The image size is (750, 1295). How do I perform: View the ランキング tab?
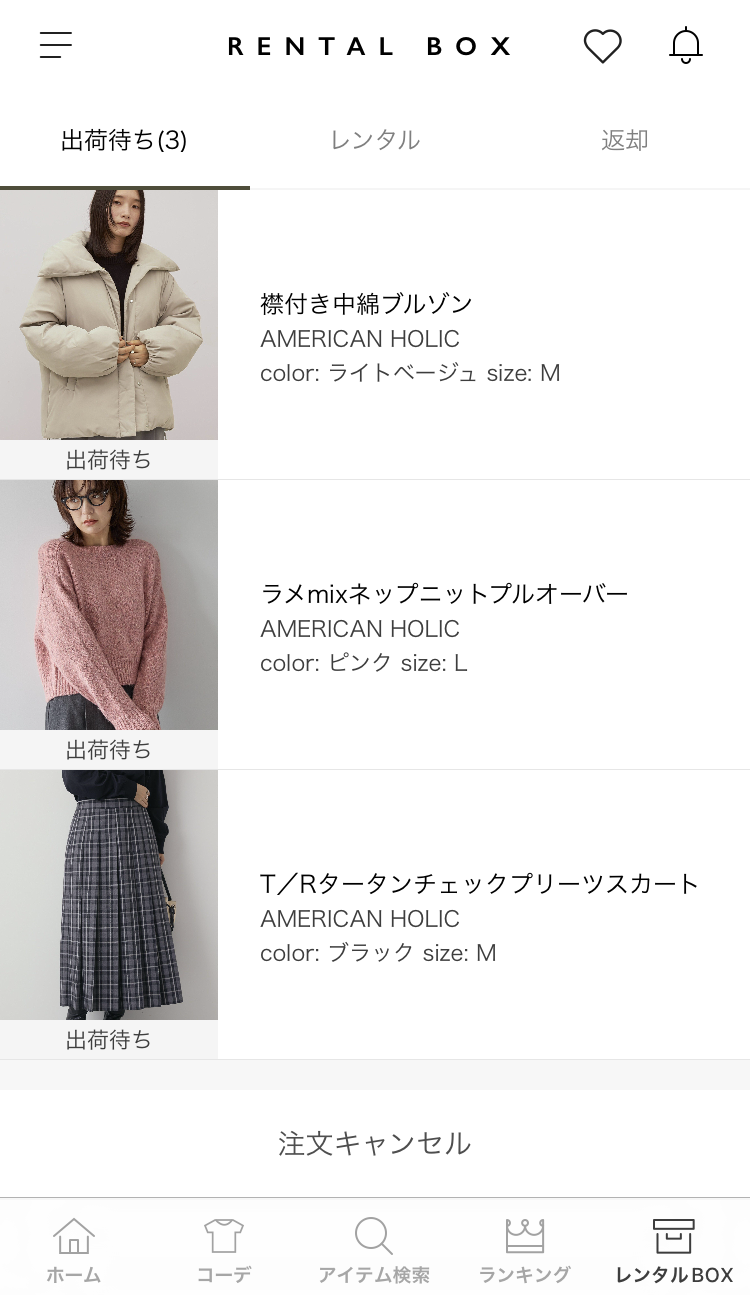coord(524,1250)
